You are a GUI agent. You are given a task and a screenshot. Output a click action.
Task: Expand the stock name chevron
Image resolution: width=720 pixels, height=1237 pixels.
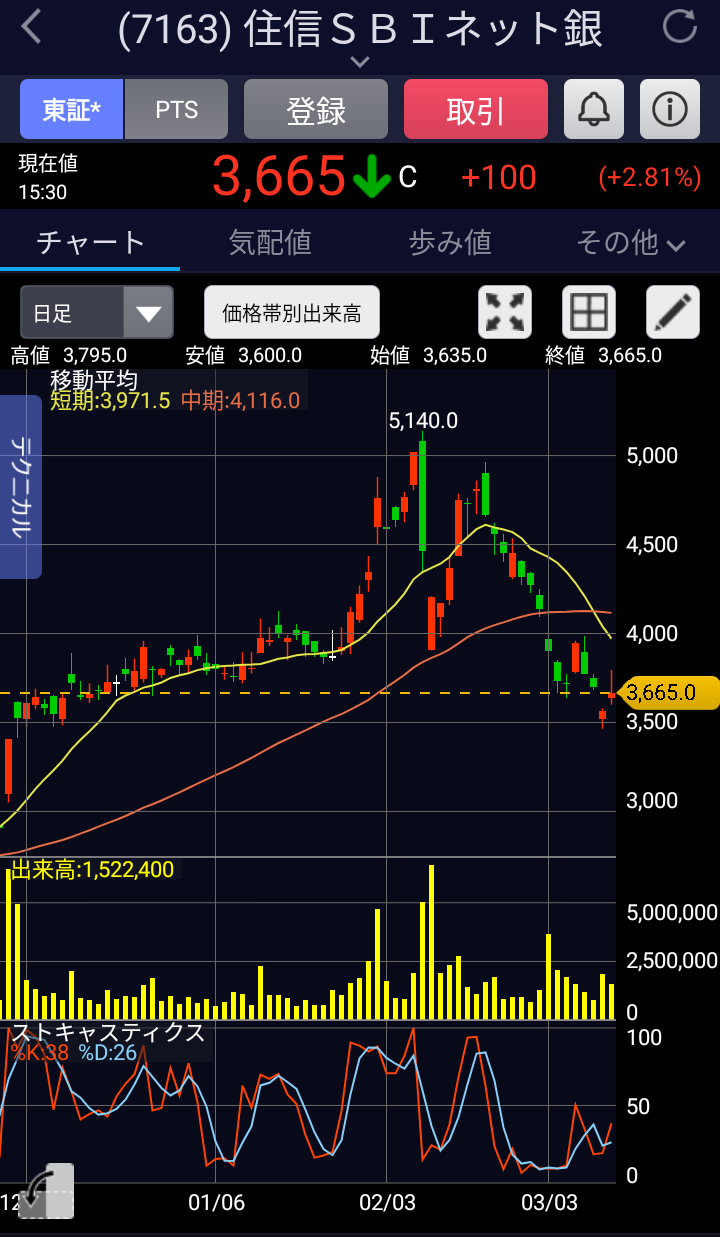[x=360, y=62]
